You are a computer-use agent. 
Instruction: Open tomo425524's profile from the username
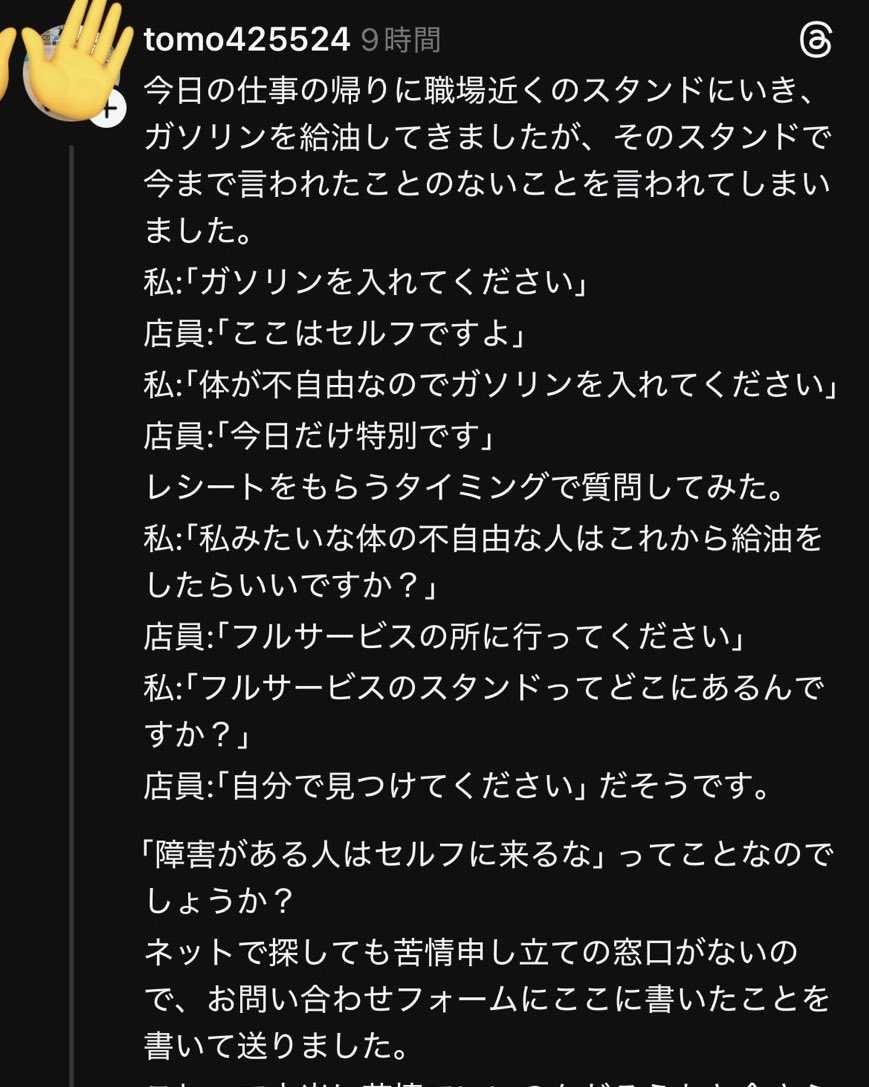247,40
